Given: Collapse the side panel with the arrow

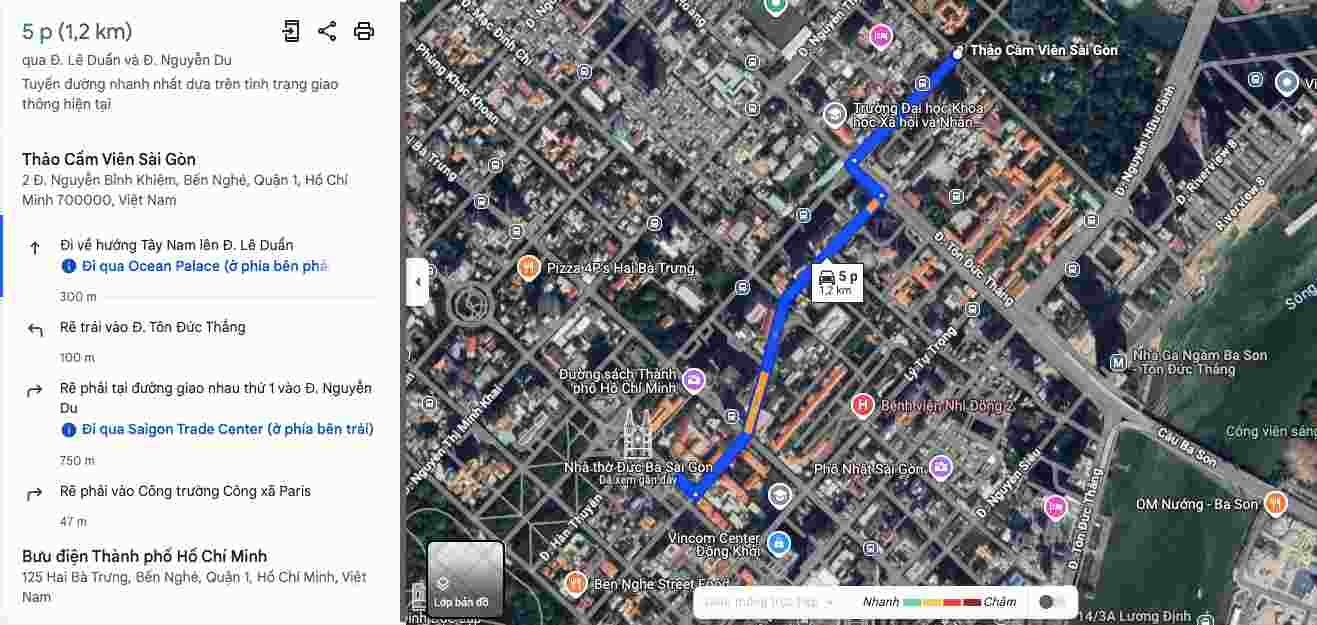Looking at the screenshot, I should (x=417, y=282).
